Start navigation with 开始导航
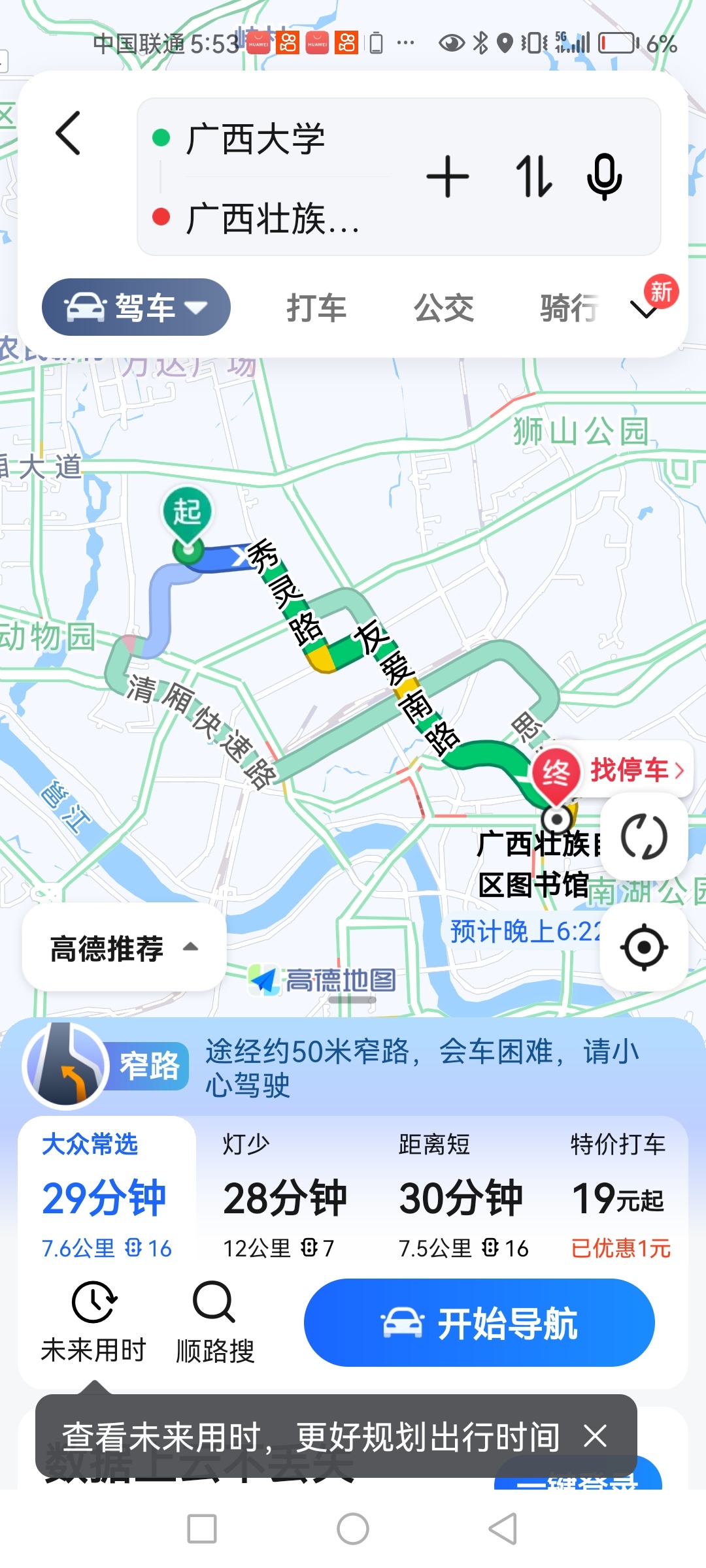Viewport: 706px width, 1568px height. pos(479,1323)
